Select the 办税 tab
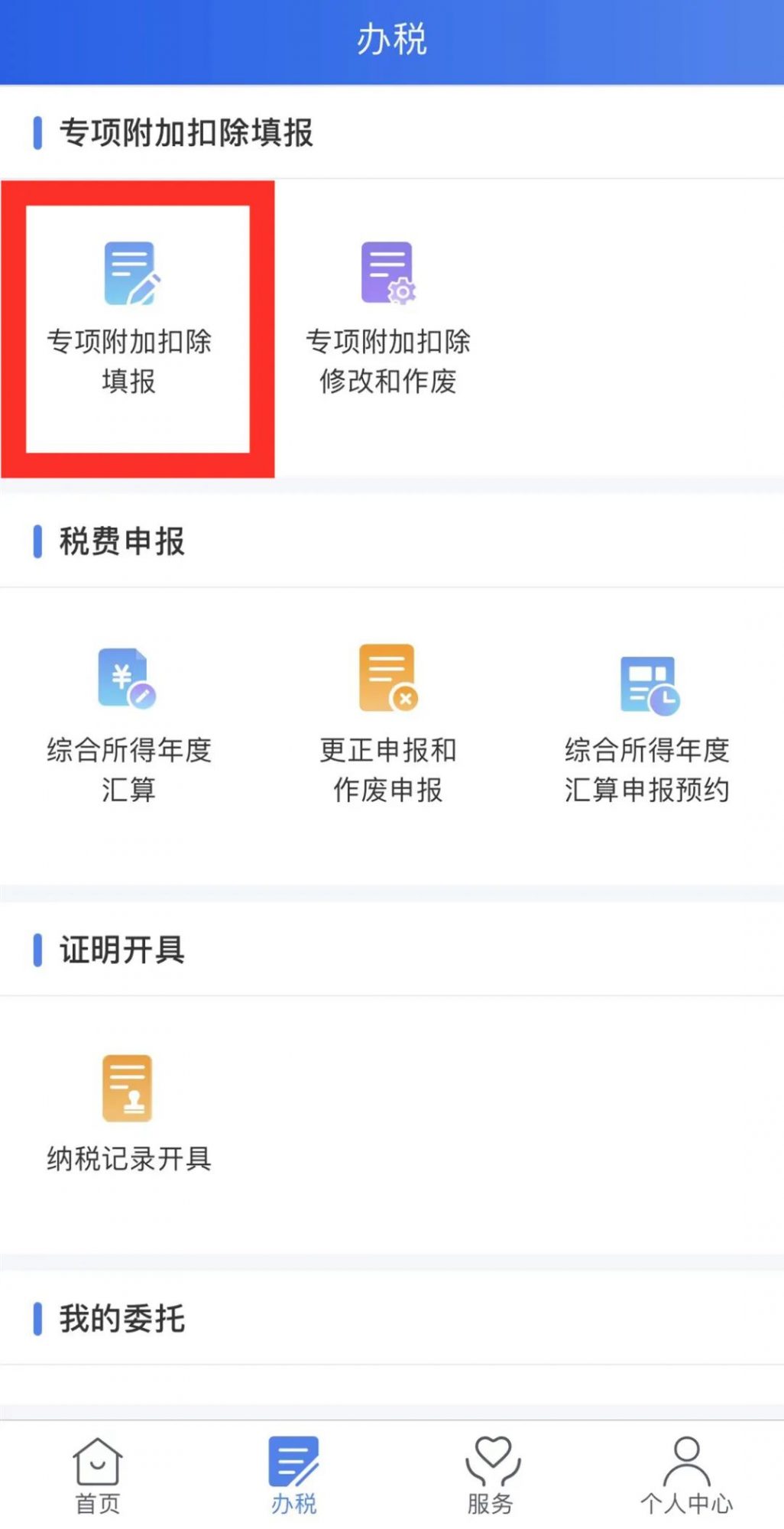 293,1475
